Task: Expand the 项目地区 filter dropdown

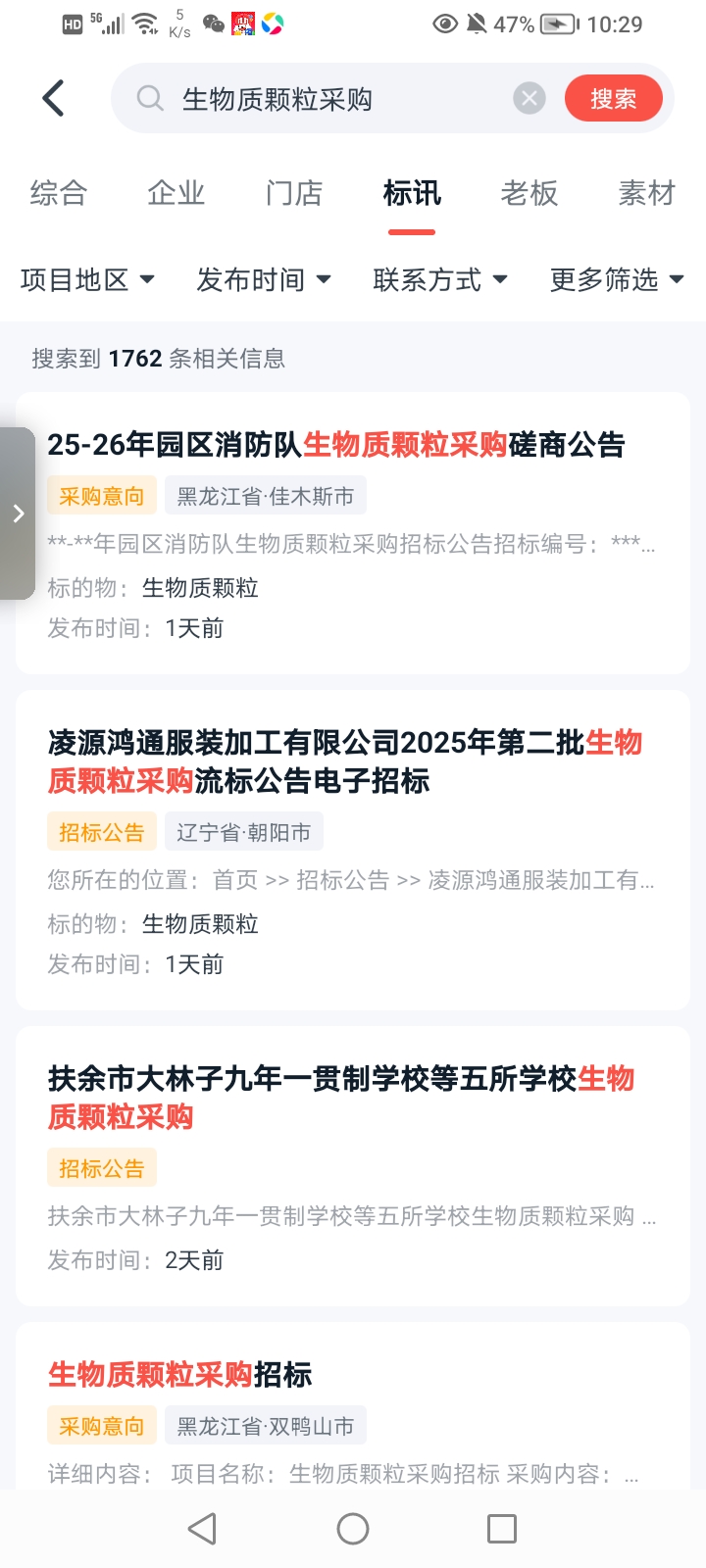Action: (x=88, y=280)
